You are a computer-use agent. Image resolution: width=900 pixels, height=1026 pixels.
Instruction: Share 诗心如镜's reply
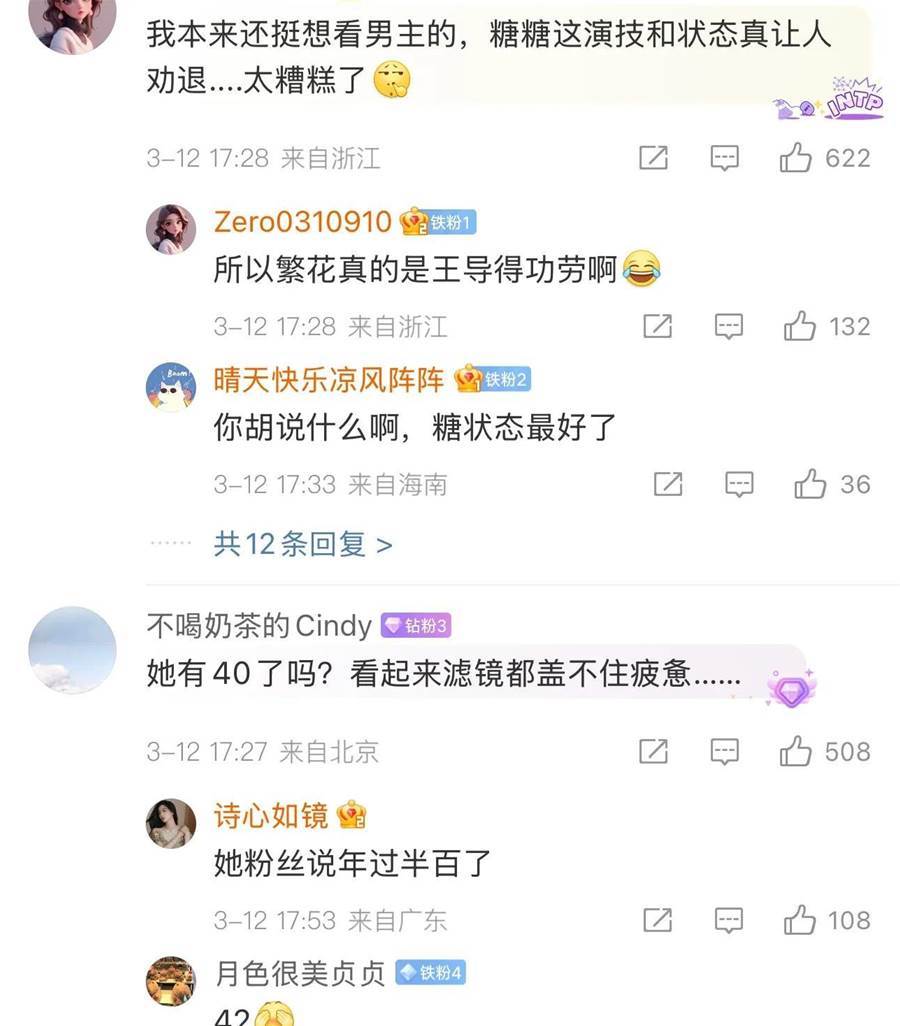657,920
